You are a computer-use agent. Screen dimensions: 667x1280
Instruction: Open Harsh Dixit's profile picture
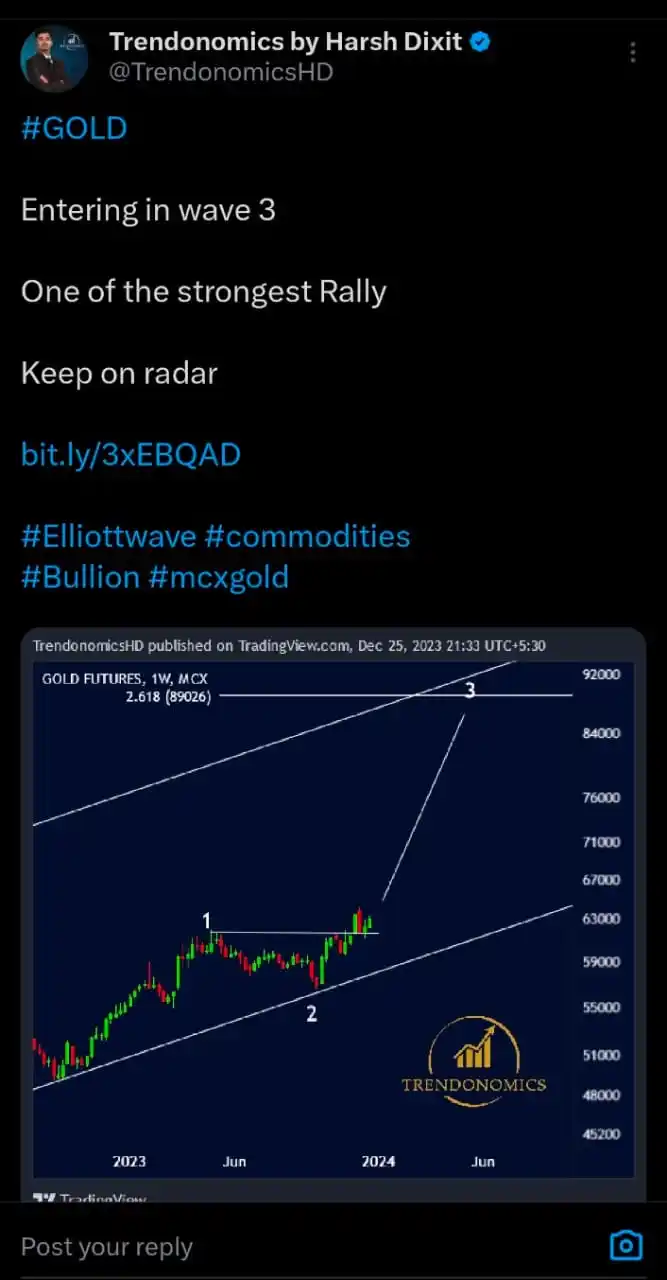tap(54, 59)
